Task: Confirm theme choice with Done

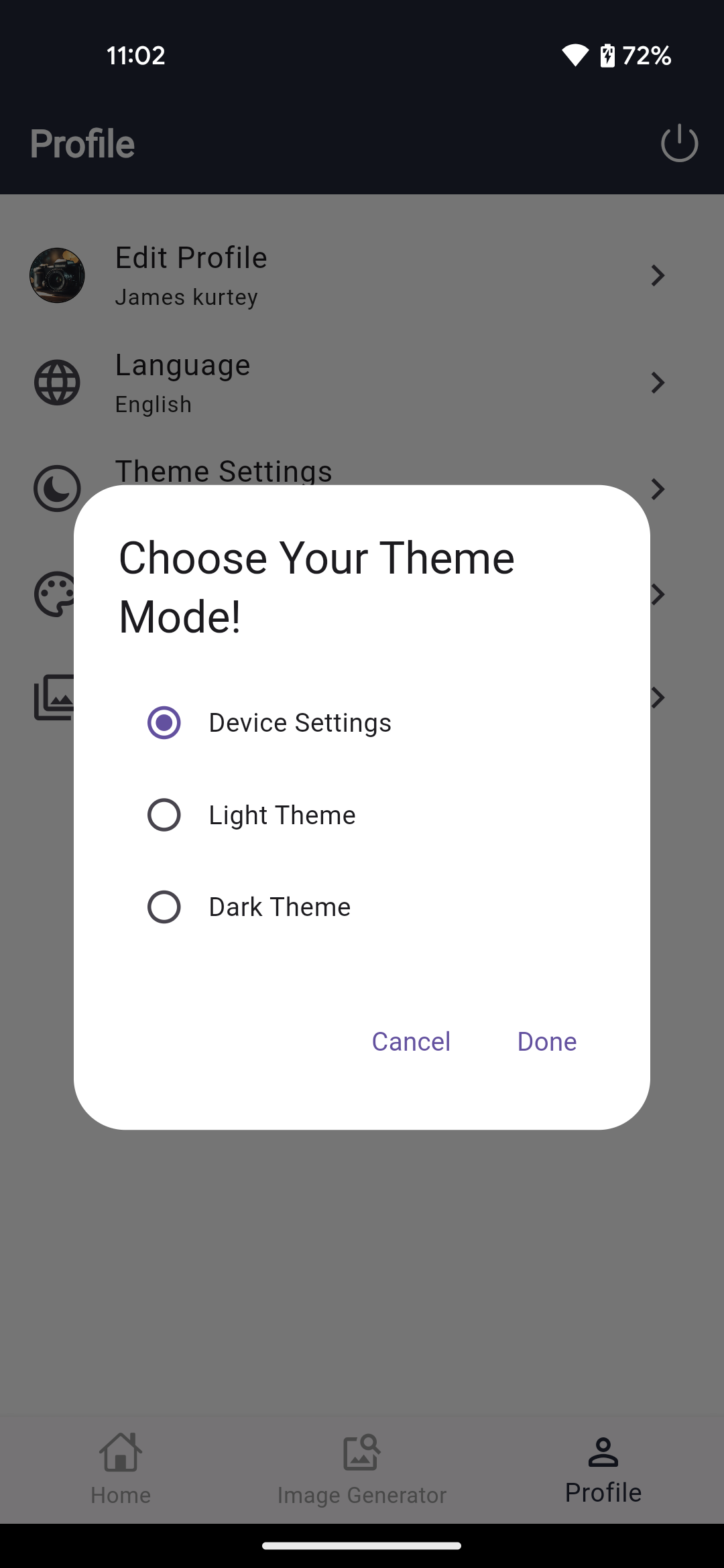Action: pyautogui.click(x=546, y=1041)
